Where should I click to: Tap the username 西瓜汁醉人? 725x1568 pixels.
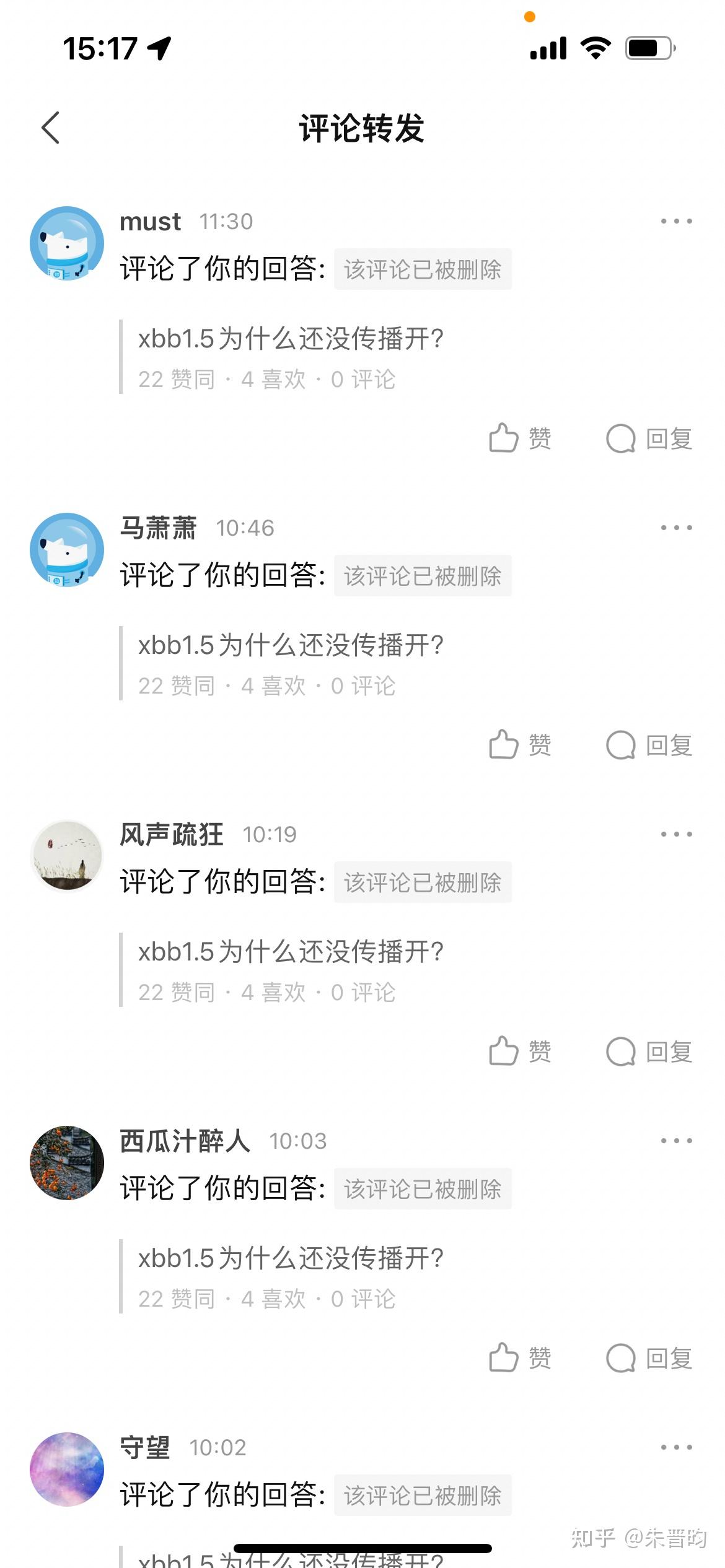pyautogui.click(x=185, y=1141)
